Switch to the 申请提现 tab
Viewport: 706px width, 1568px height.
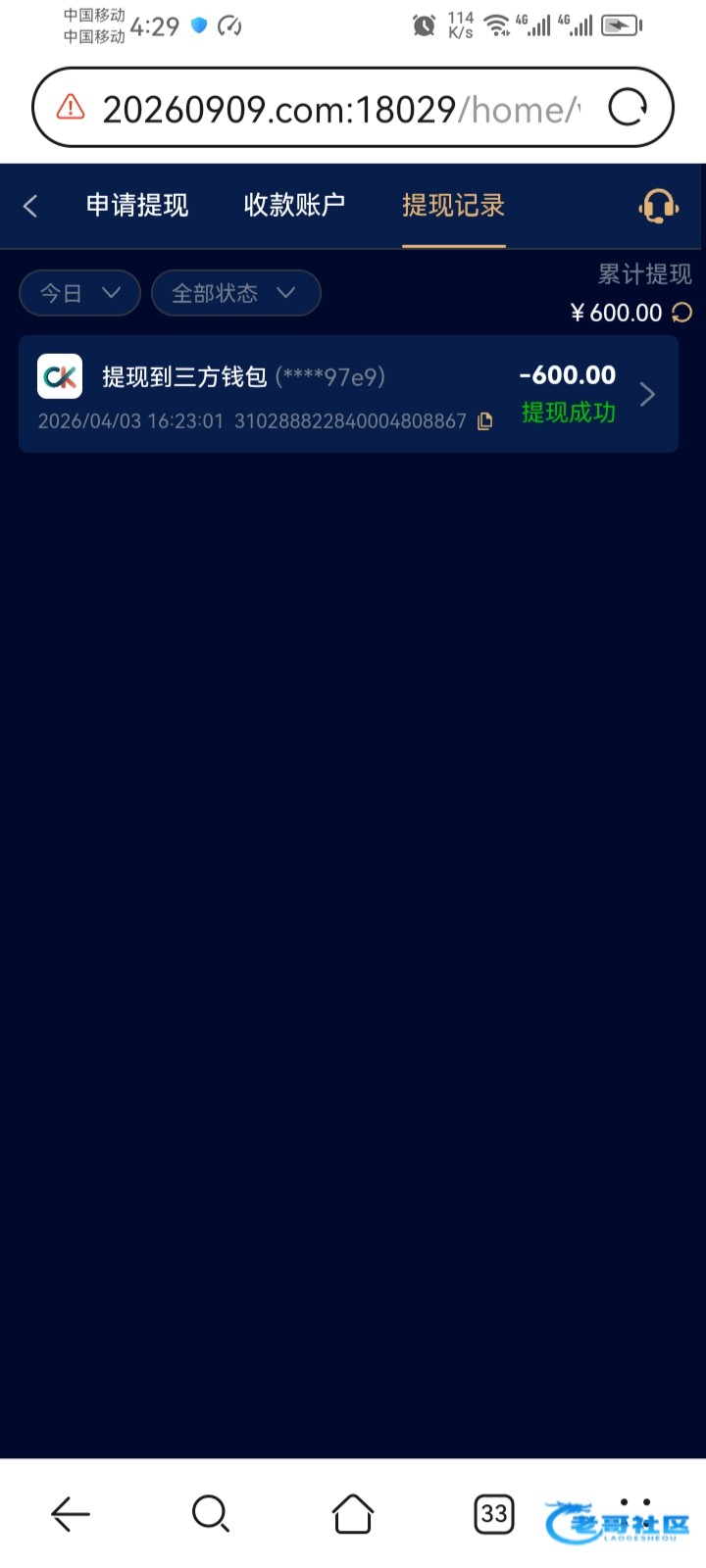(x=137, y=206)
